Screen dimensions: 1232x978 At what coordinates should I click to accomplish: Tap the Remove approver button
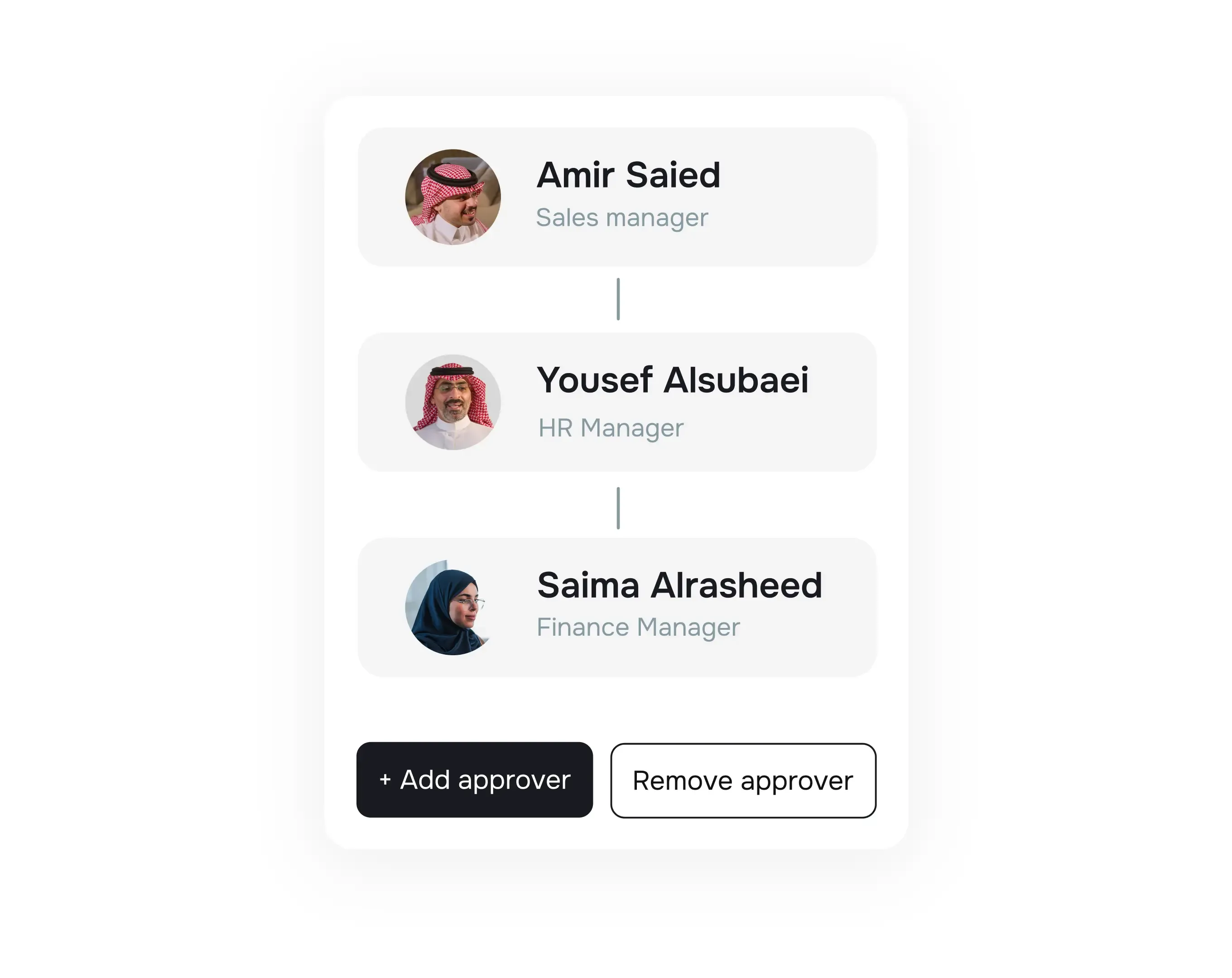[x=743, y=780]
